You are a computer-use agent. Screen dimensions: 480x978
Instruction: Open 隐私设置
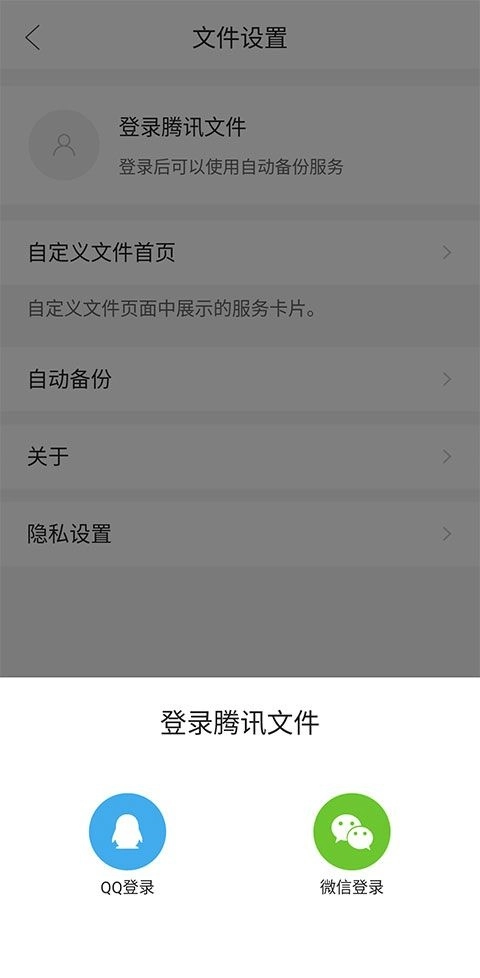click(x=240, y=534)
